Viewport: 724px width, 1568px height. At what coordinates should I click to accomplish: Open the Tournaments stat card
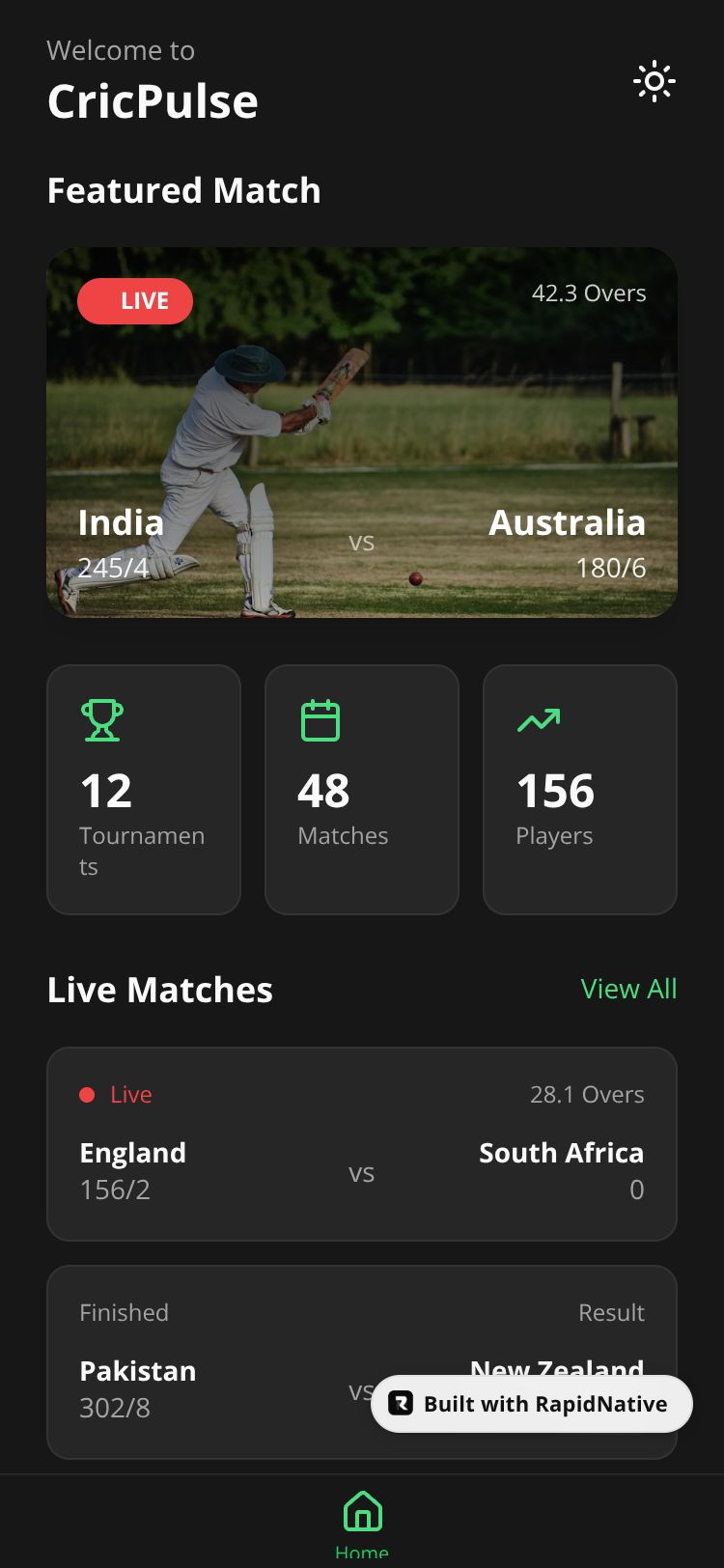144,789
